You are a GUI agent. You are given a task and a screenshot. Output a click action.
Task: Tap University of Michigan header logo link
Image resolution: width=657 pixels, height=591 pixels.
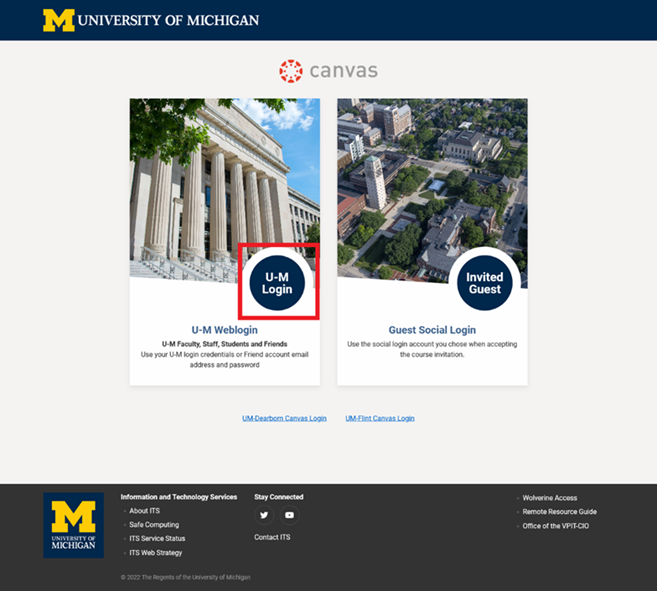coord(151,20)
